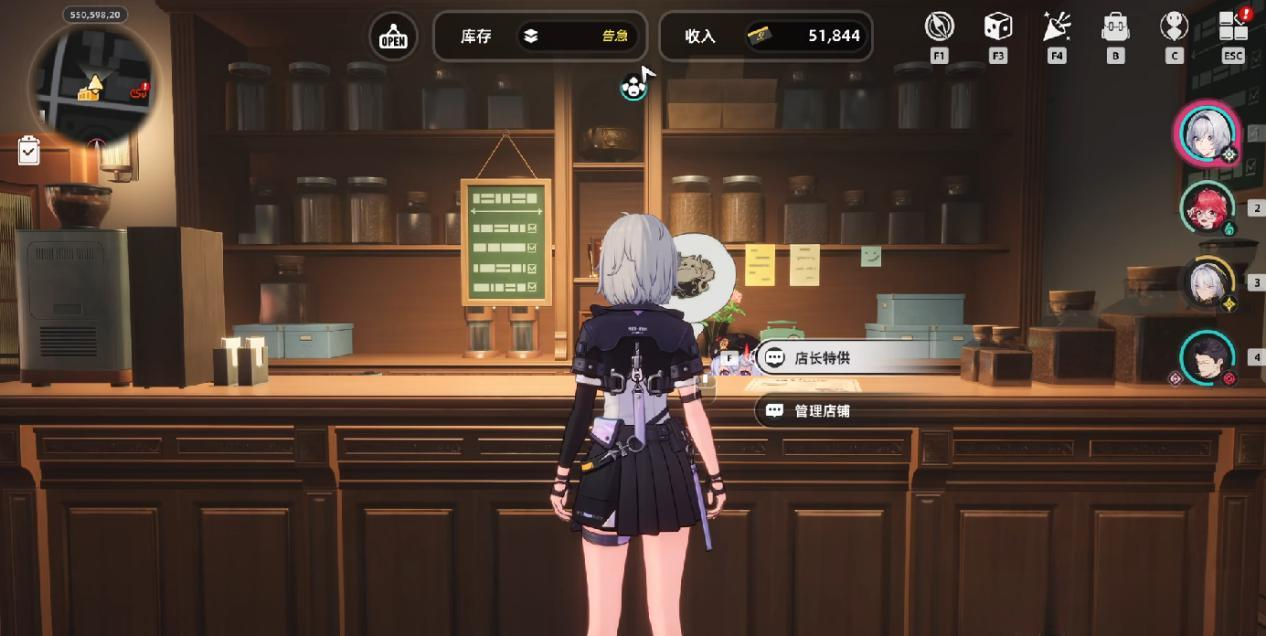Tap the 库存 stock indicator panel
1266x636 pixels.
(540, 36)
